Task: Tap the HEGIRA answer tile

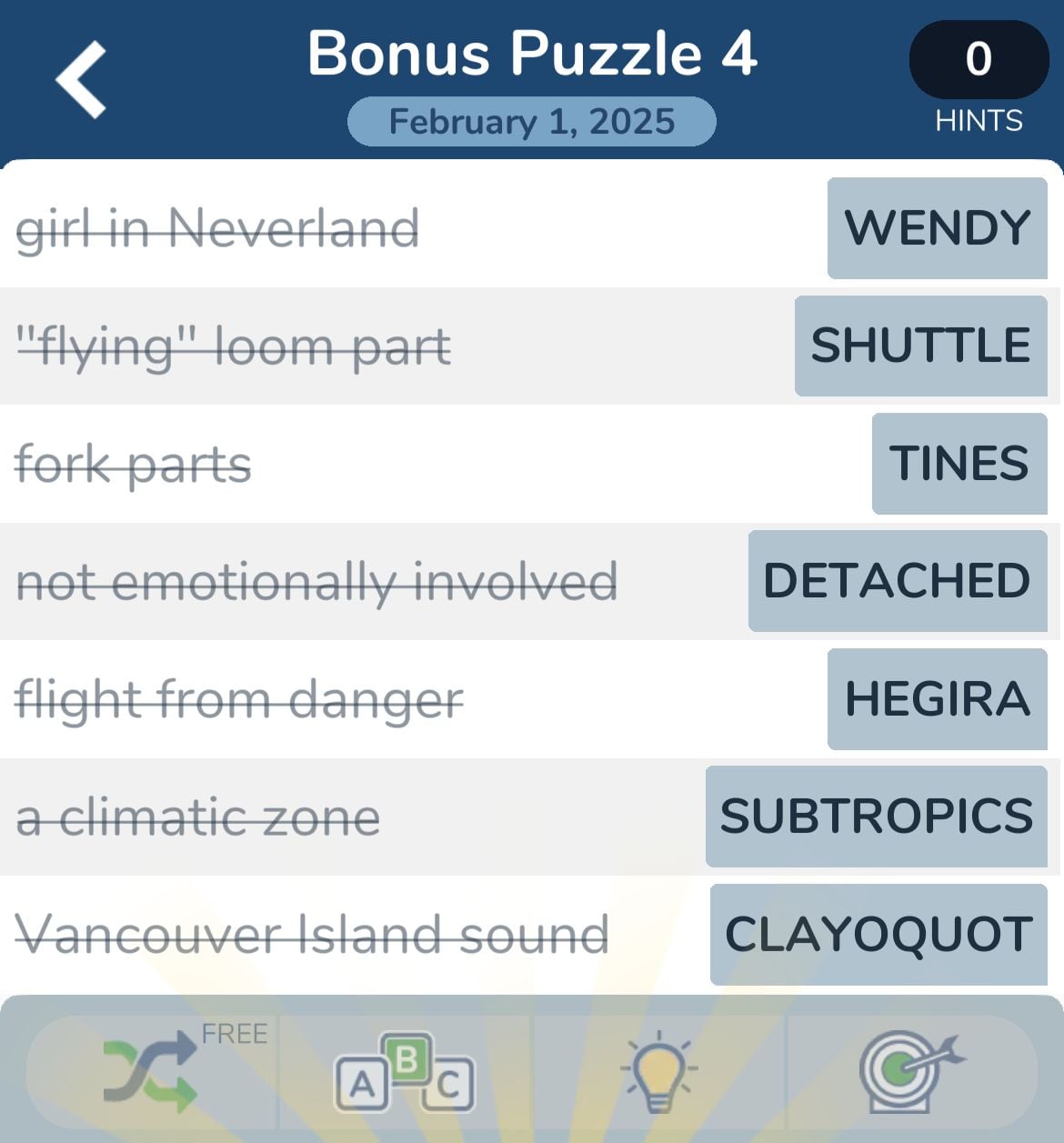Action: [x=937, y=699]
